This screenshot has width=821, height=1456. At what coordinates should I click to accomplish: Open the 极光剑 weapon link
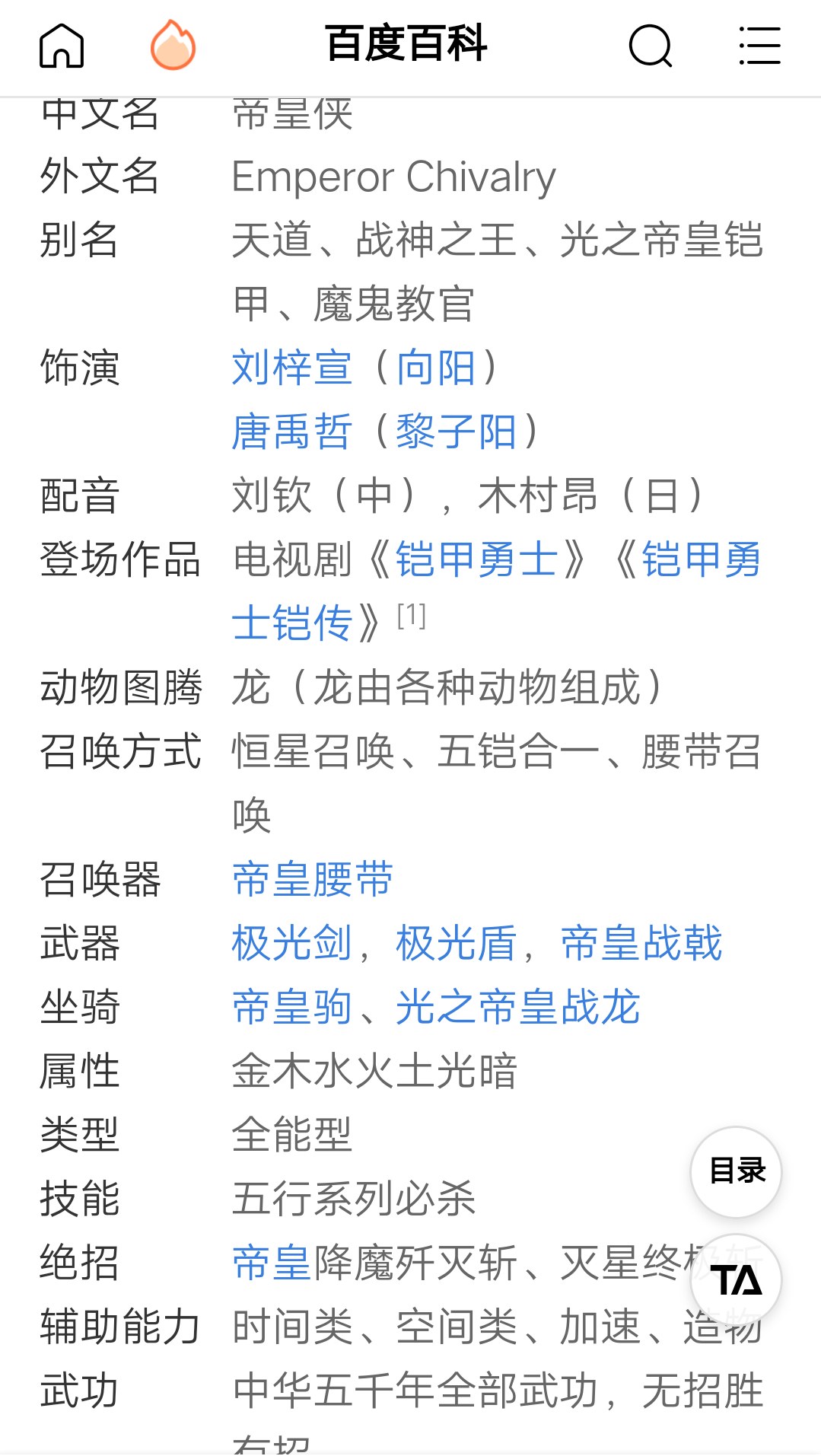(292, 943)
